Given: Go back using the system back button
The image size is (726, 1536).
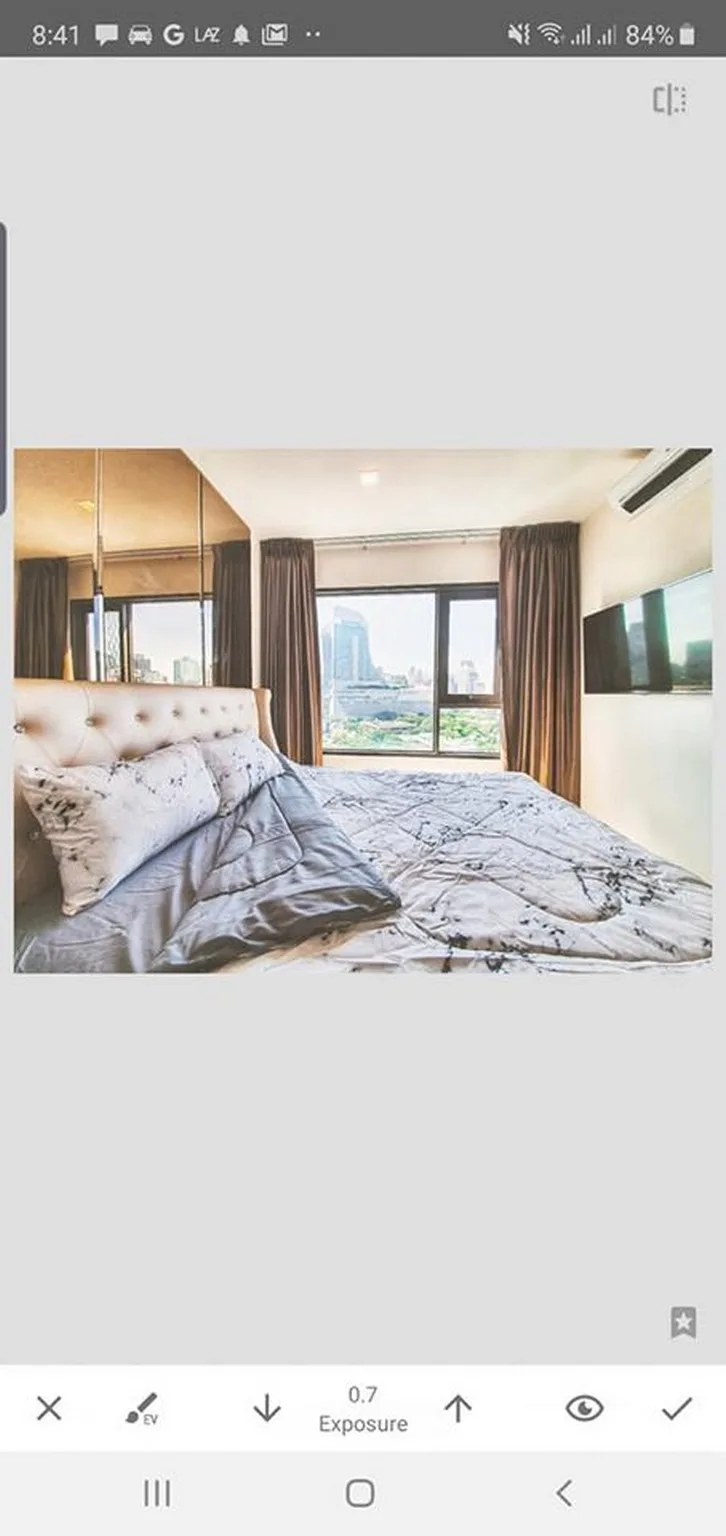Looking at the screenshot, I should tap(564, 1494).
